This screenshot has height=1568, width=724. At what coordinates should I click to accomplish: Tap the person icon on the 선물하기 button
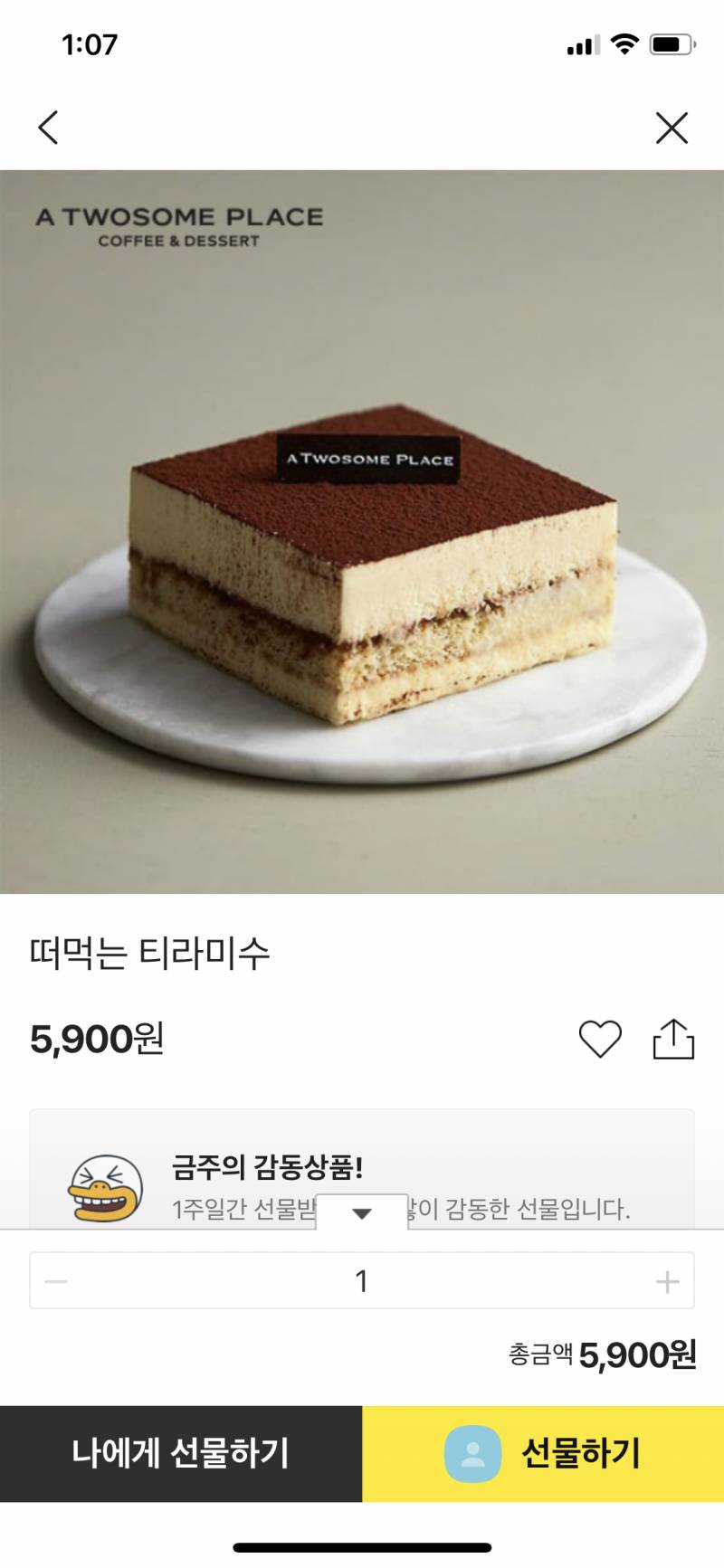click(470, 1454)
